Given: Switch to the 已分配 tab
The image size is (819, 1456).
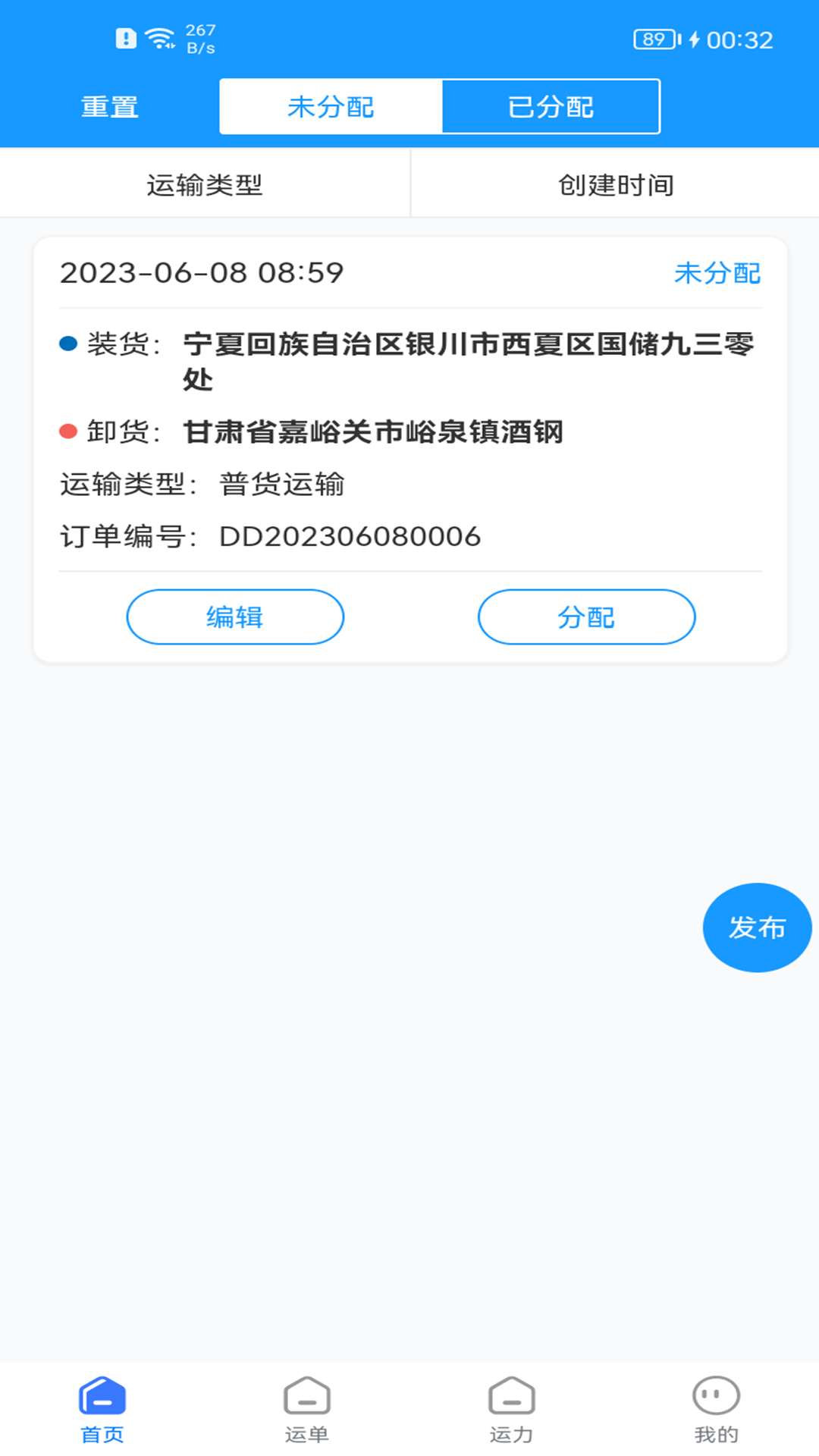Looking at the screenshot, I should pyautogui.click(x=551, y=106).
